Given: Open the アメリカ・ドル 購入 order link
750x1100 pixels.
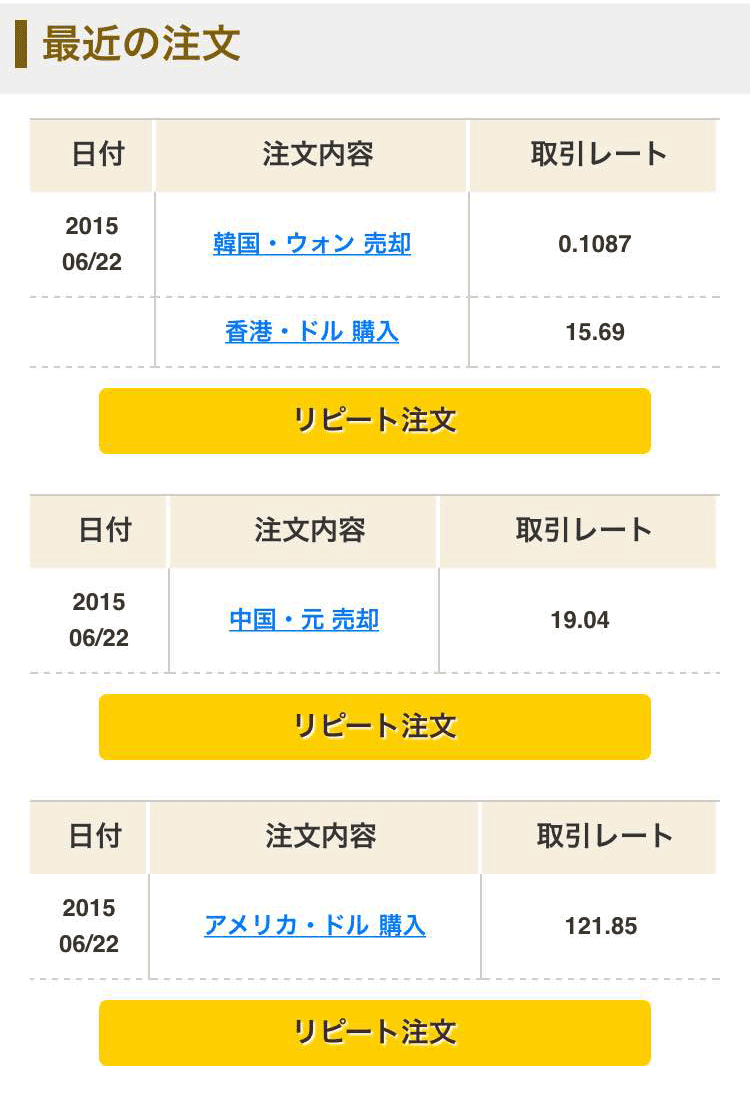Looking at the screenshot, I should pyautogui.click(x=315, y=926).
